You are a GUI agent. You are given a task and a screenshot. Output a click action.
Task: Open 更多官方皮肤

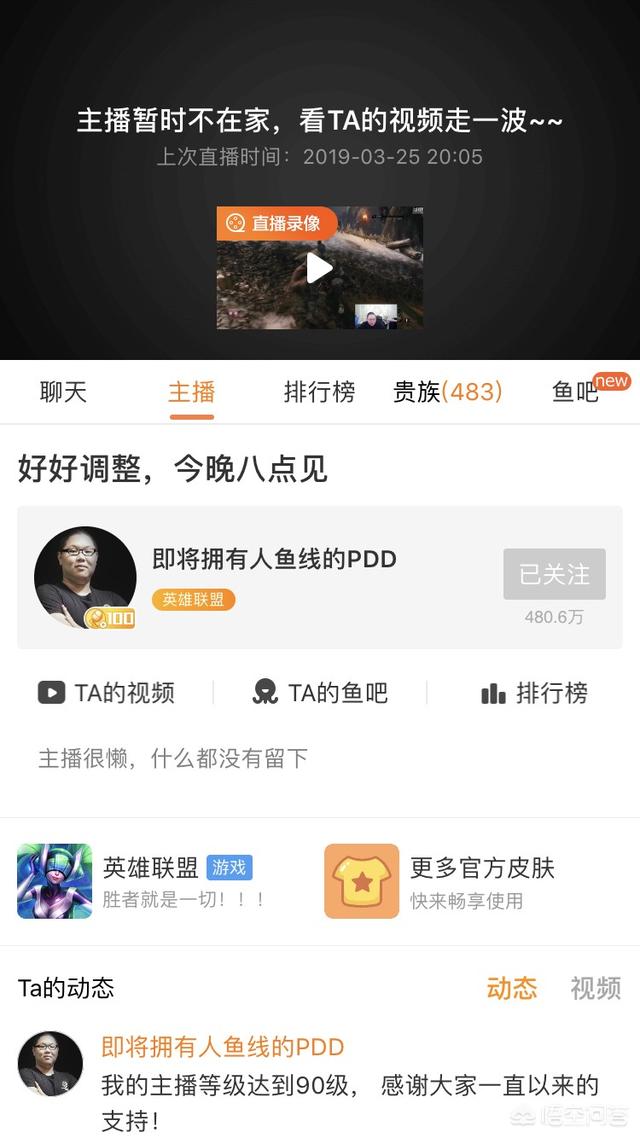point(440,881)
